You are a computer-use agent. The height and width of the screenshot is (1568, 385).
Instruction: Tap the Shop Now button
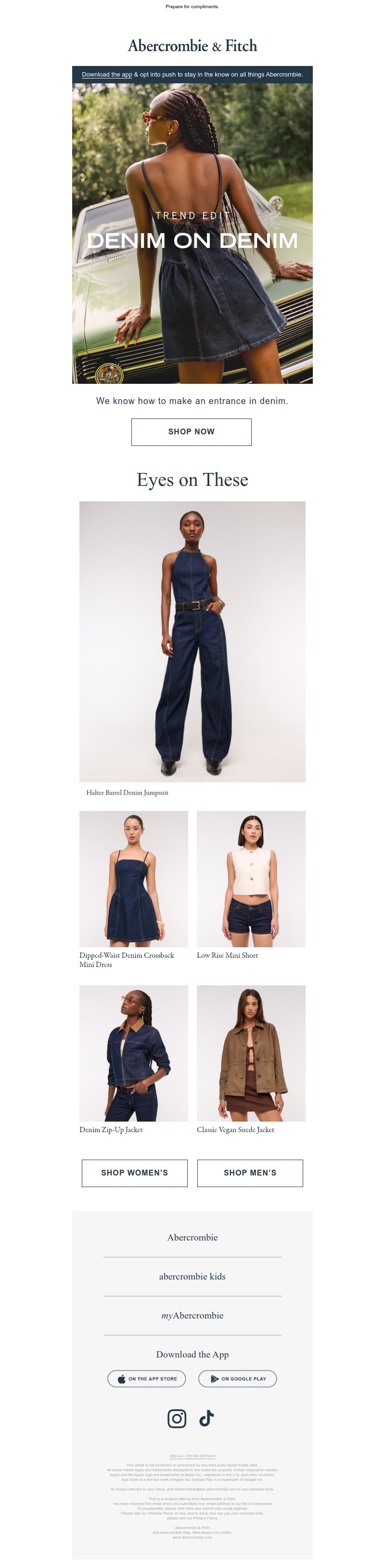(192, 431)
